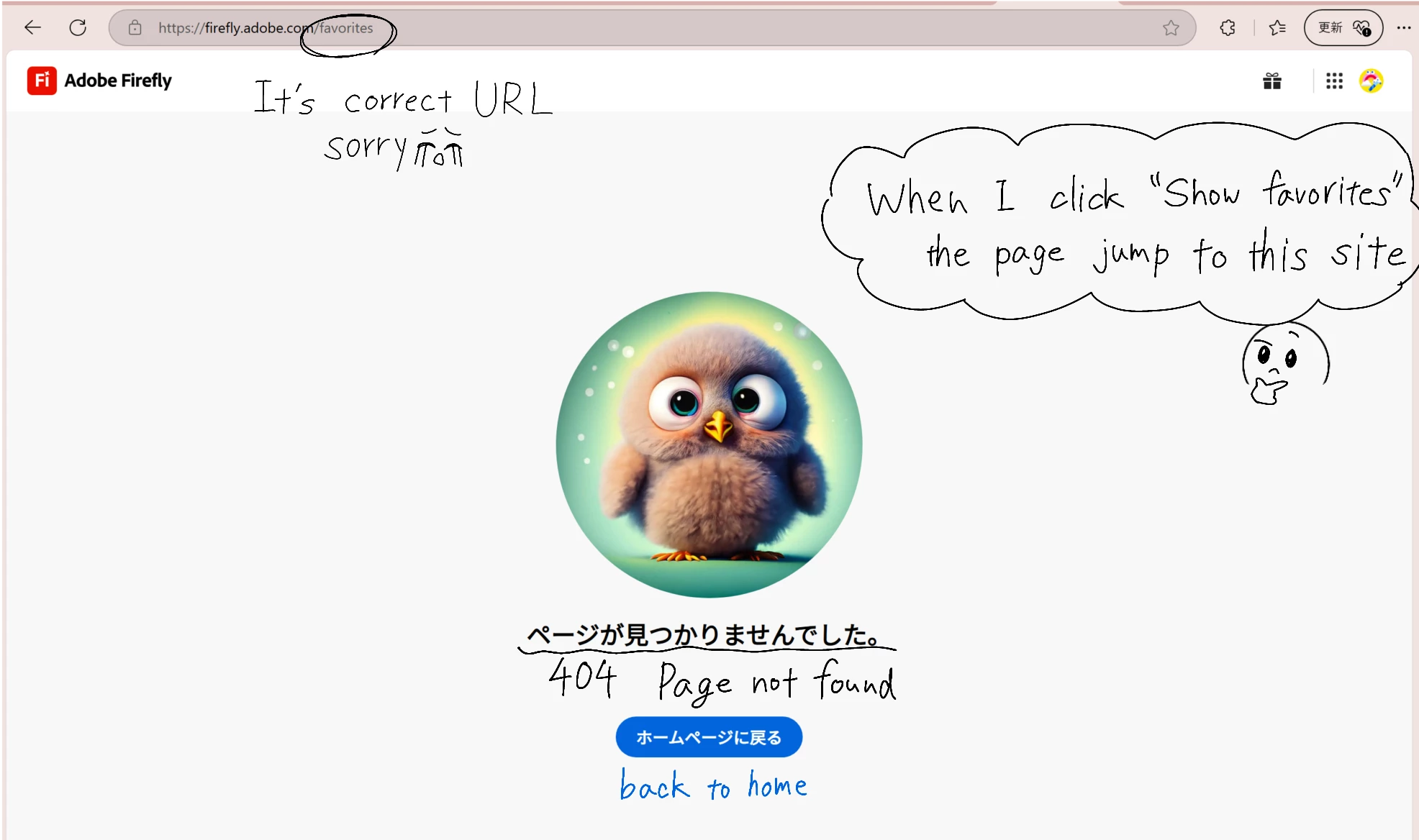Tap the ホームページに戻る button
This screenshot has height=840, width=1419.
click(709, 737)
